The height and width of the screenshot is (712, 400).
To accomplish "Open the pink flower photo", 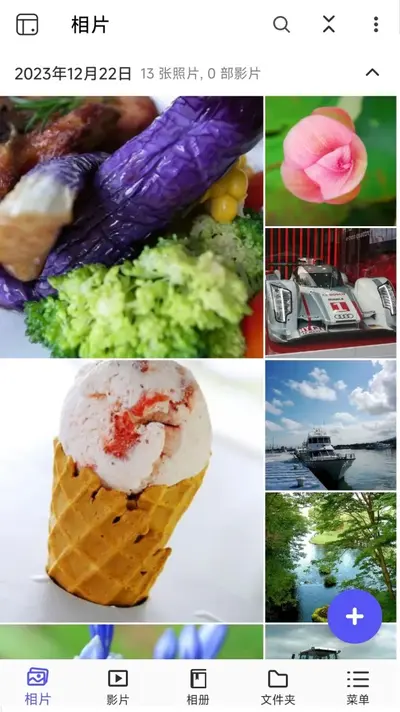I will 331,161.
